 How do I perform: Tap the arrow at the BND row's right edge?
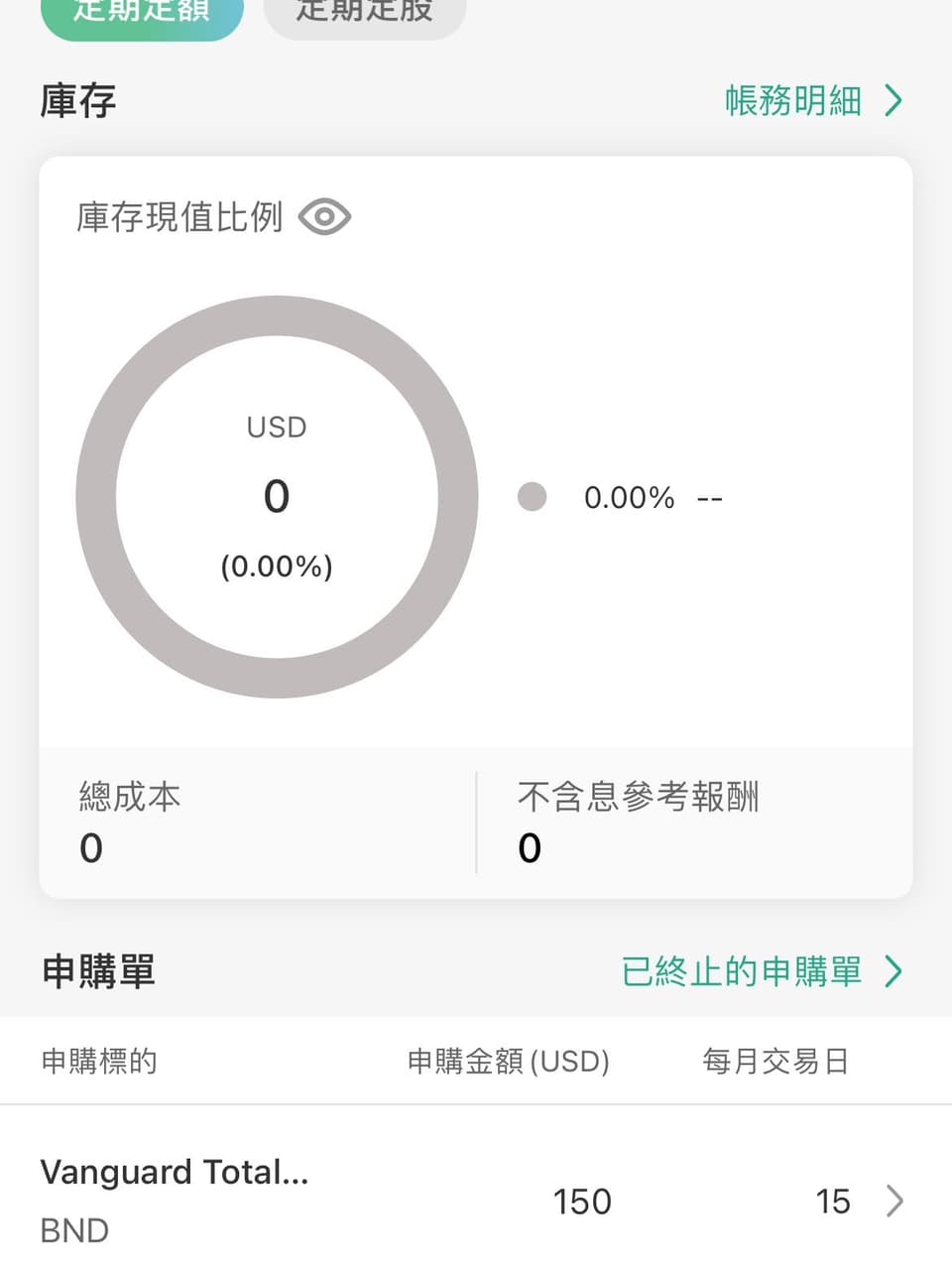(x=895, y=1202)
